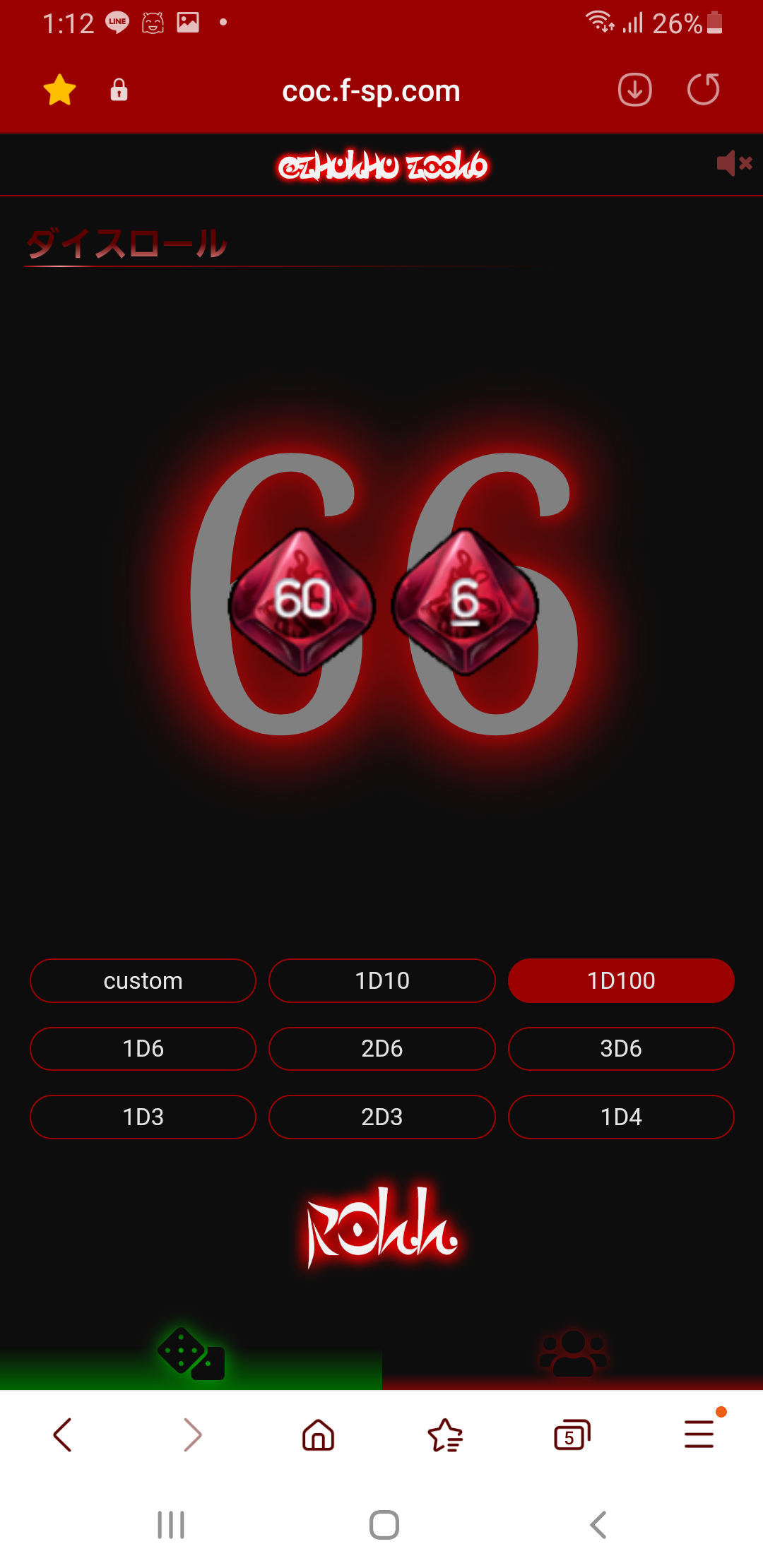
Task: Reload the page in browser
Action: pos(703,90)
